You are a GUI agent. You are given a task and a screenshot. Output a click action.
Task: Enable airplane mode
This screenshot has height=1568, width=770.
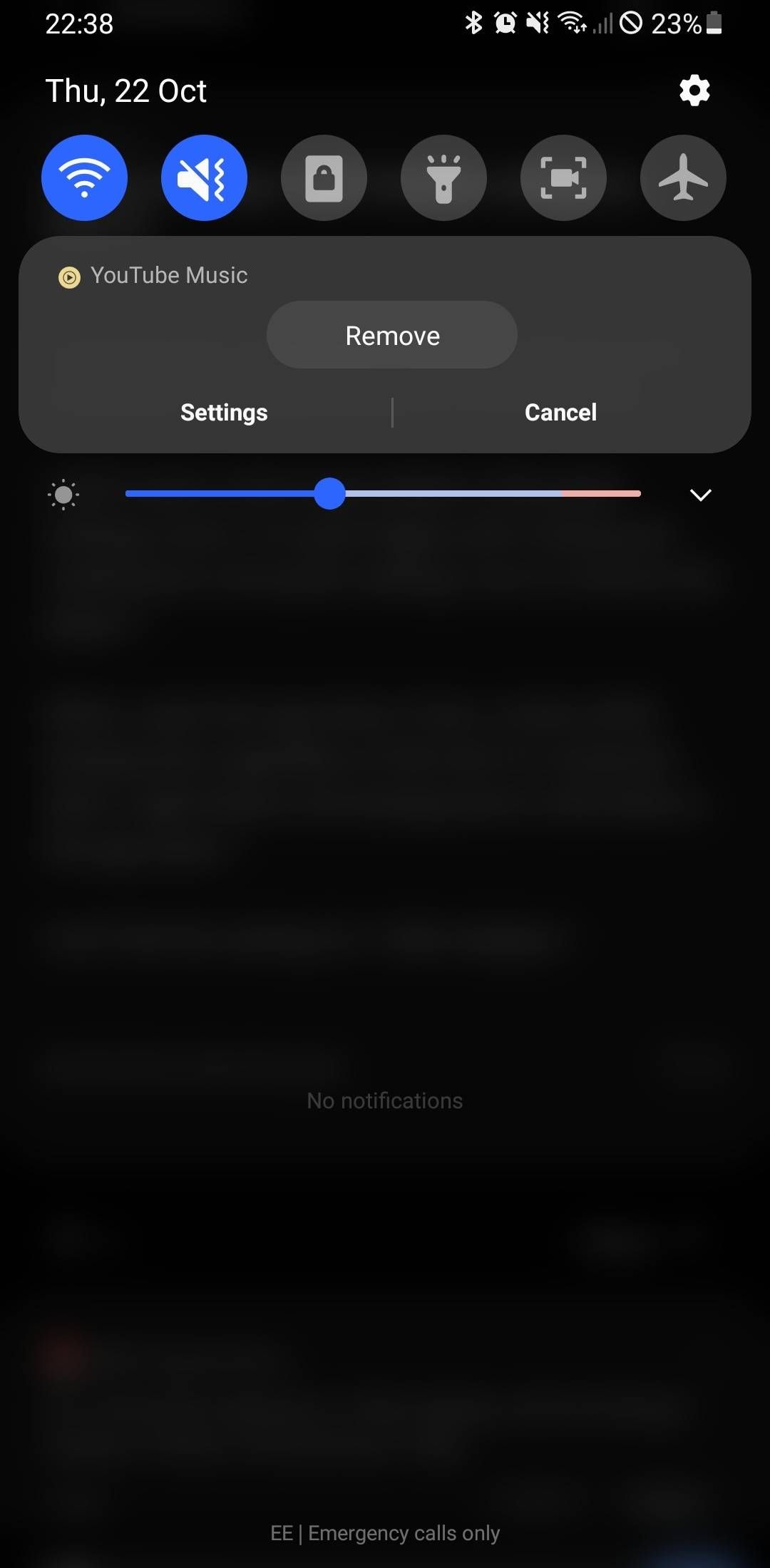[683, 177]
